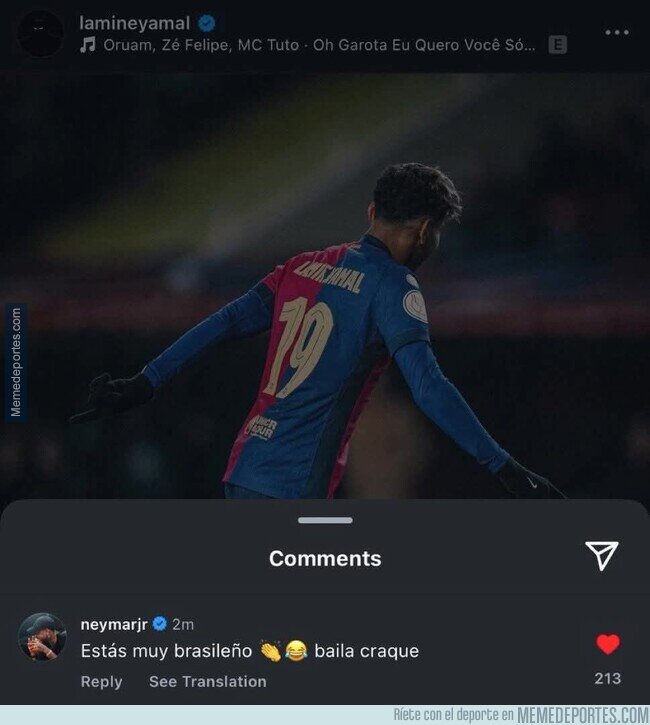Reply to neymarjr's comment

click(101, 681)
